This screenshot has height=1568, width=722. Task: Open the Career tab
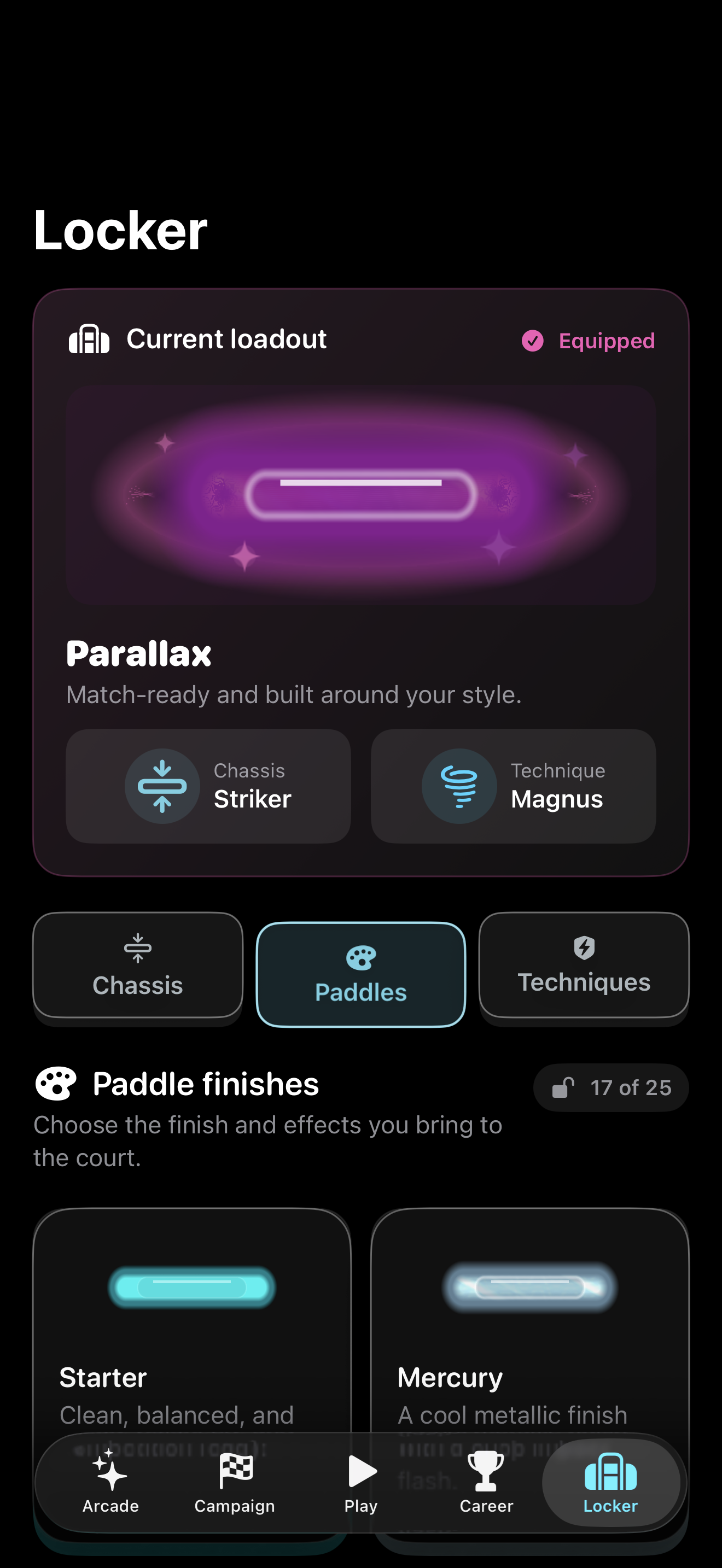click(x=486, y=1483)
